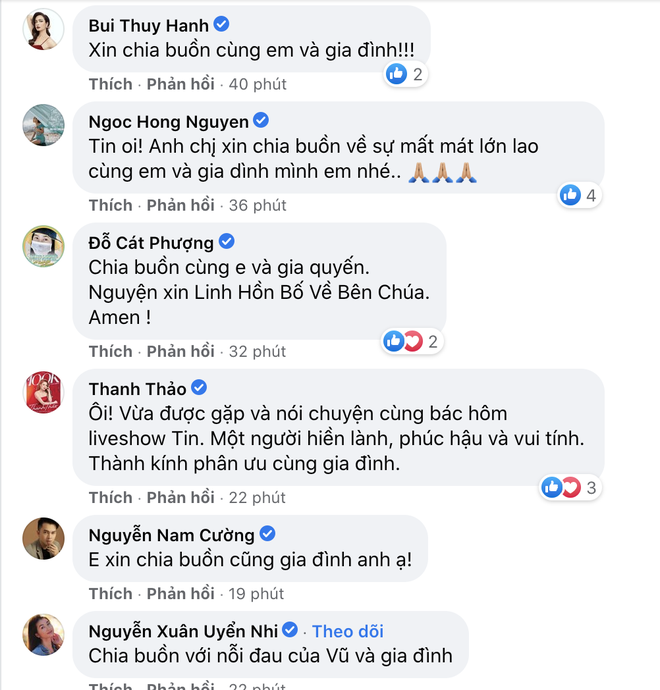Reply to Ngoc Hong Nguyen's comment
The image size is (660, 690).
[x=180, y=205]
